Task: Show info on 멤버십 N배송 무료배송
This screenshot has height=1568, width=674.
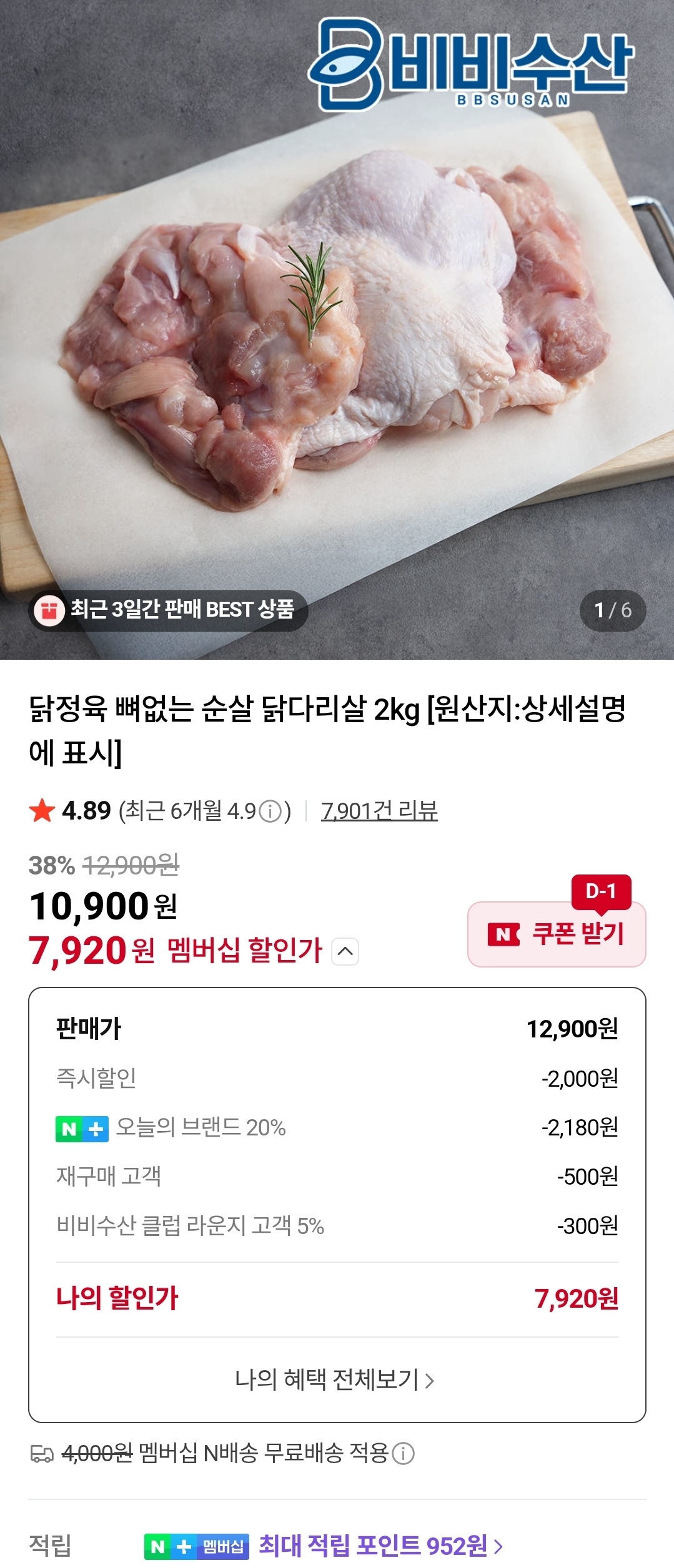Action: 403,1453
